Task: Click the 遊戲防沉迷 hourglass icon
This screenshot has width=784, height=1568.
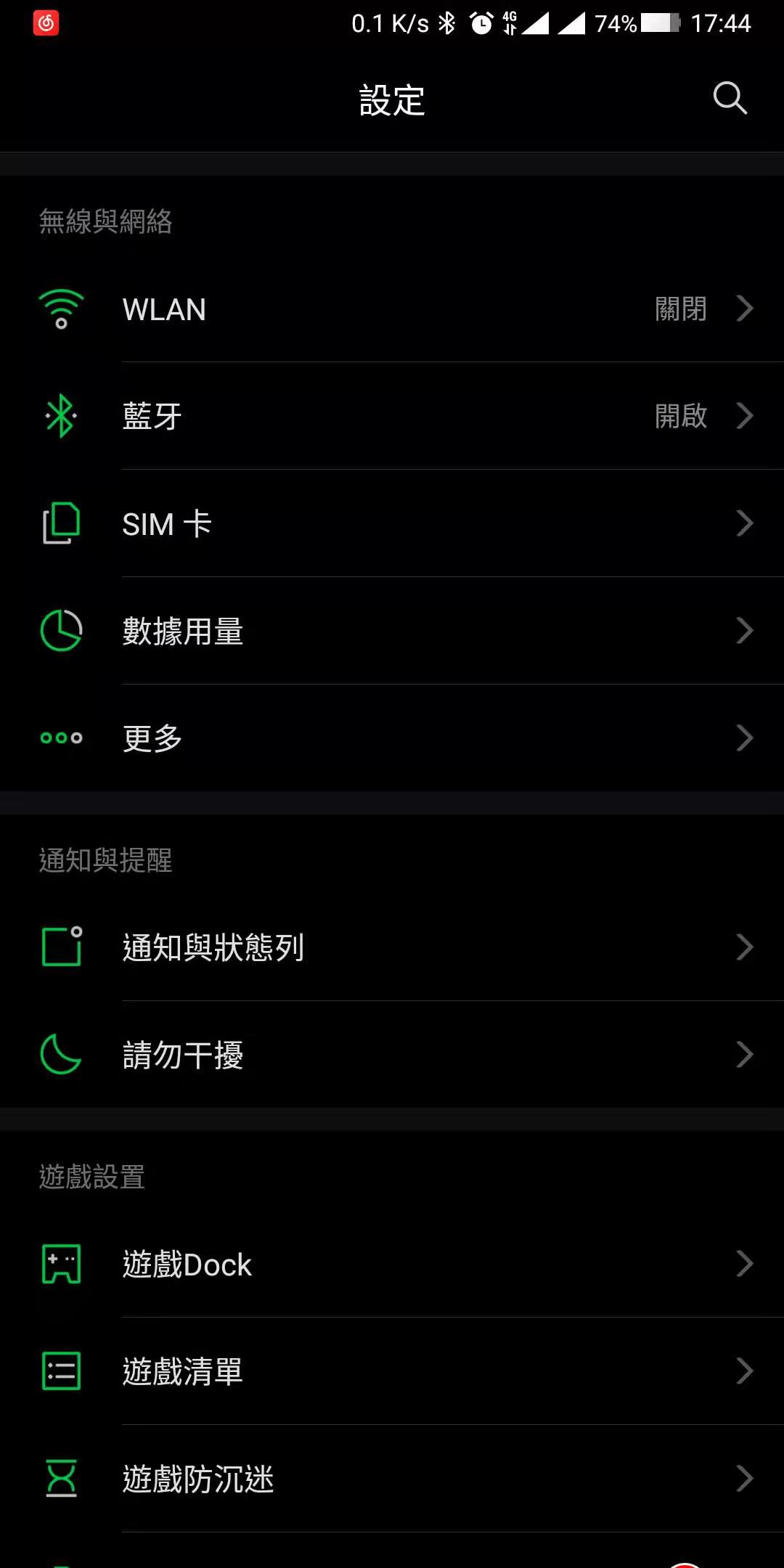Action: pyautogui.click(x=61, y=1477)
